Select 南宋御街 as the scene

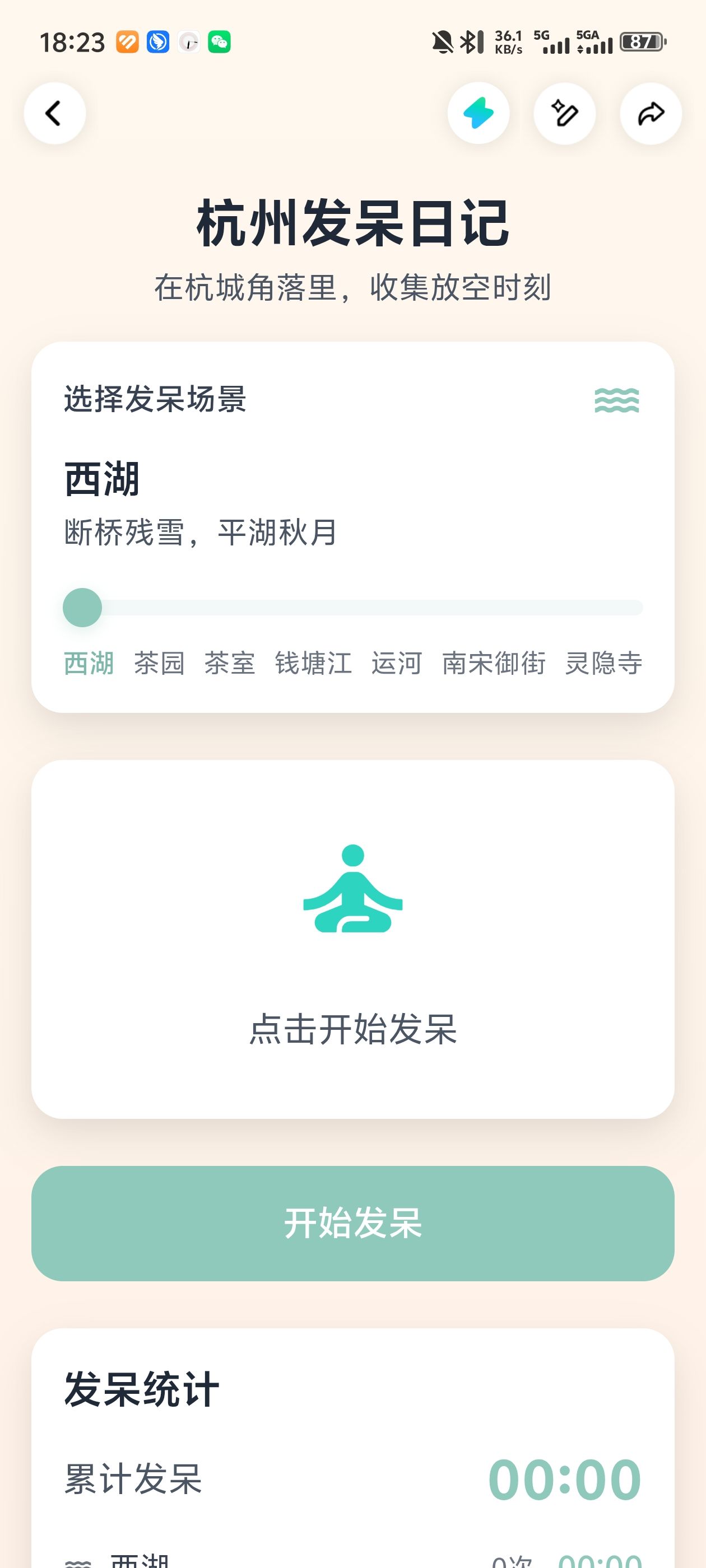click(x=494, y=663)
